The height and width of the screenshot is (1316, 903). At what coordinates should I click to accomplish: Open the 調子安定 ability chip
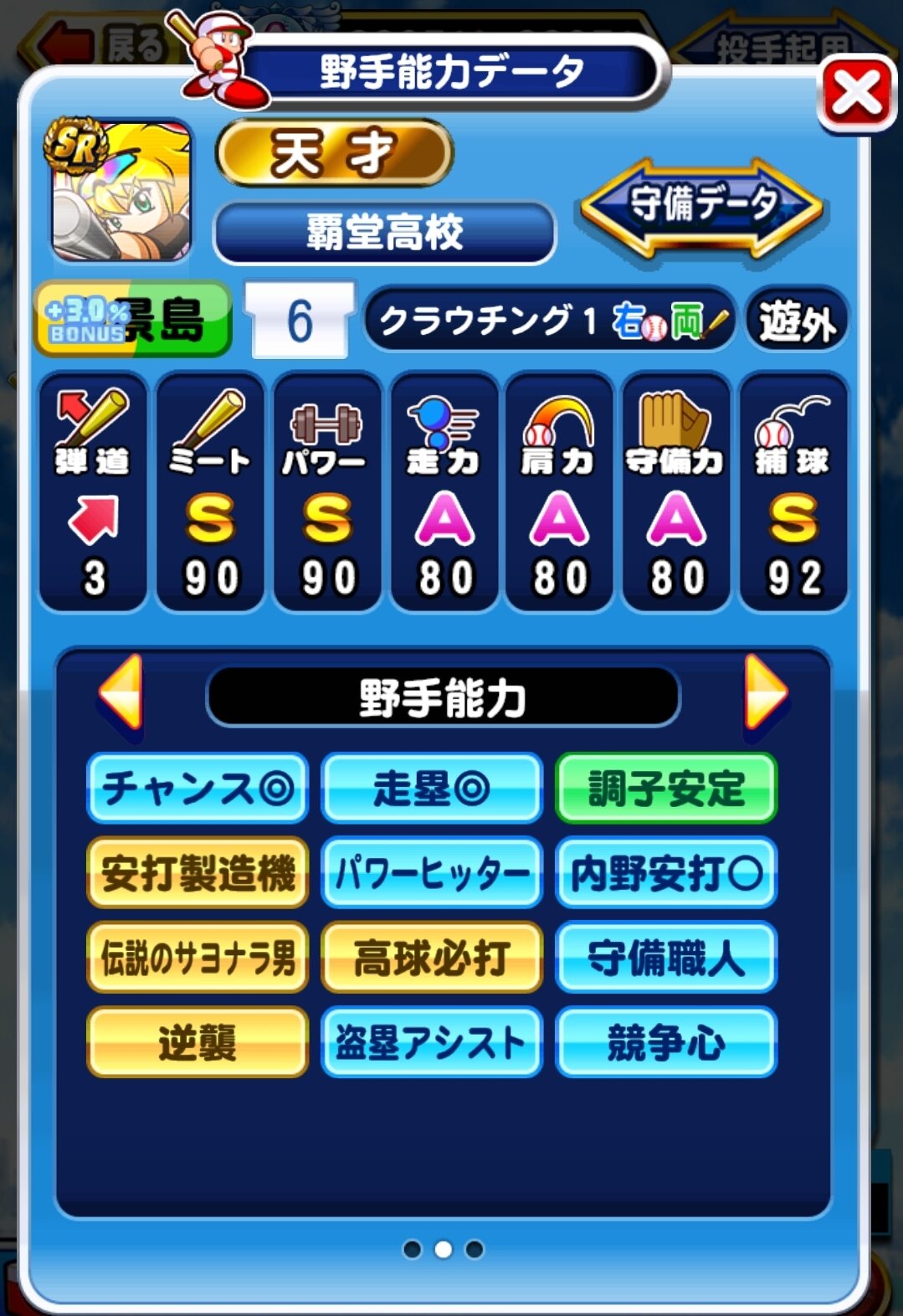click(666, 788)
